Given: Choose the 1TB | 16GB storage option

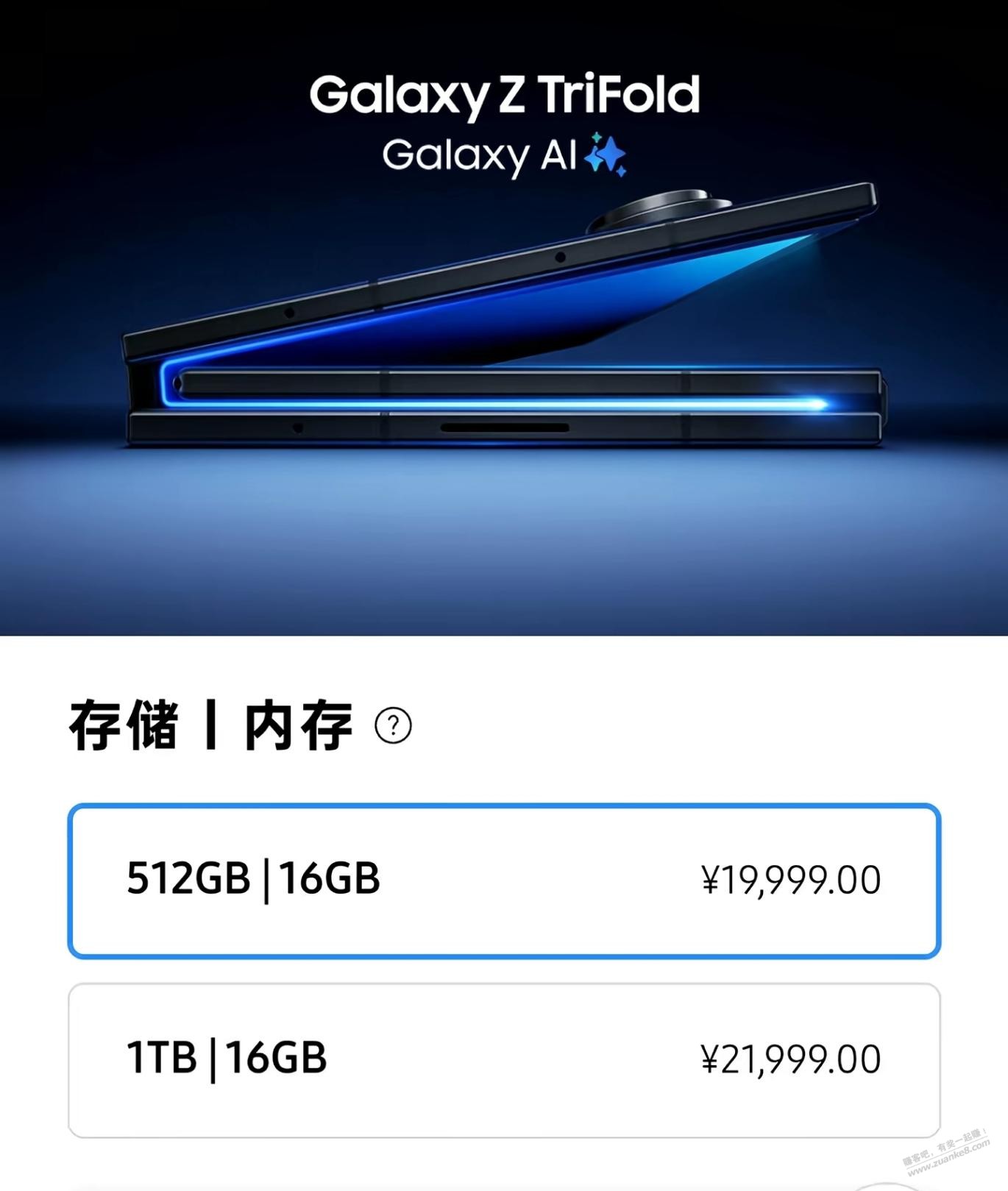Looking at the screenshot, I should (x=504, y=1060).
